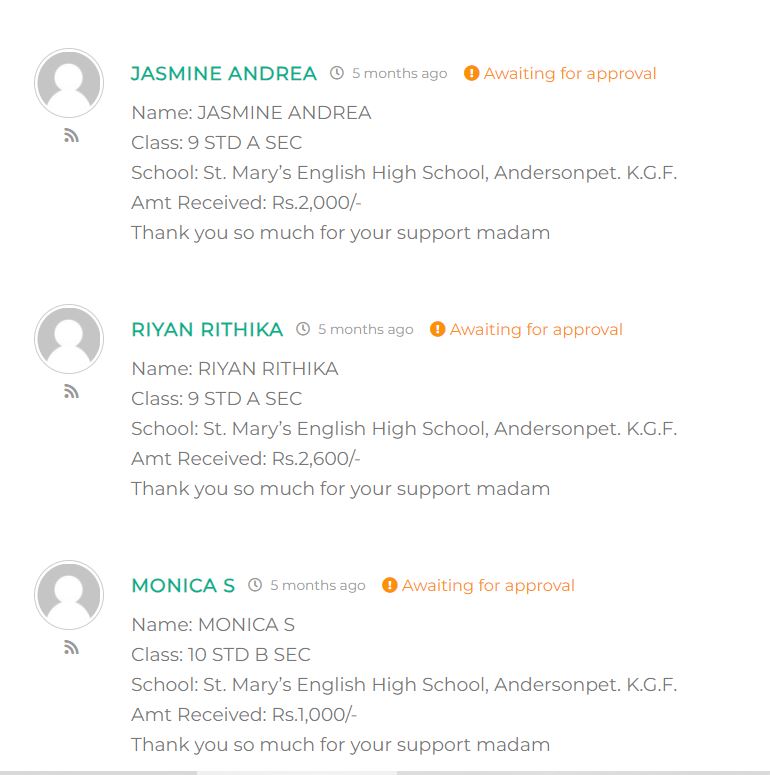Open MONICA S's profile avatar
The height and width of the screenshot is (775, 770).
click(x=69, y=595)
